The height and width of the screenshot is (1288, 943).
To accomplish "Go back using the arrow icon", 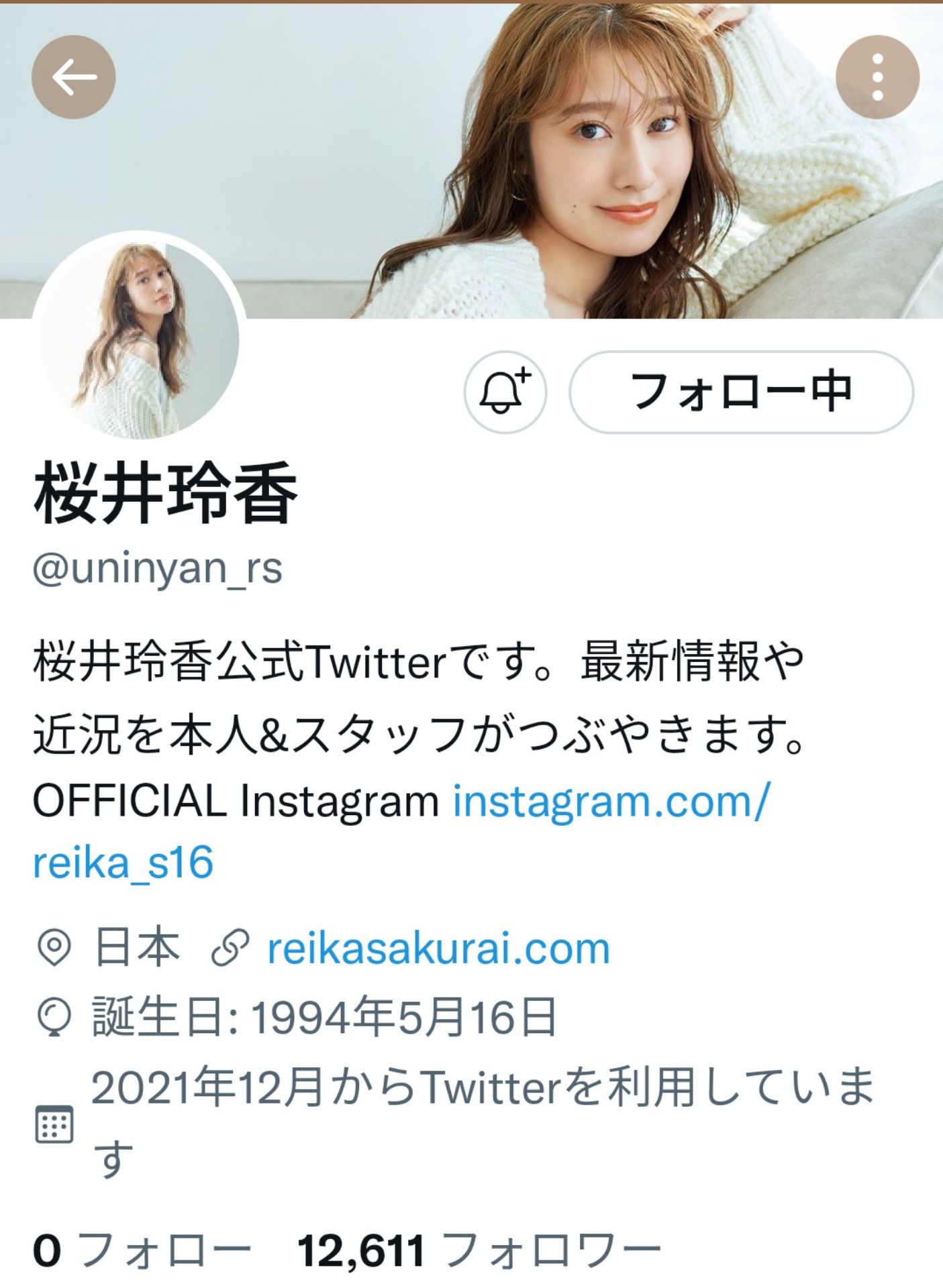I will click(x=73, y=77).
